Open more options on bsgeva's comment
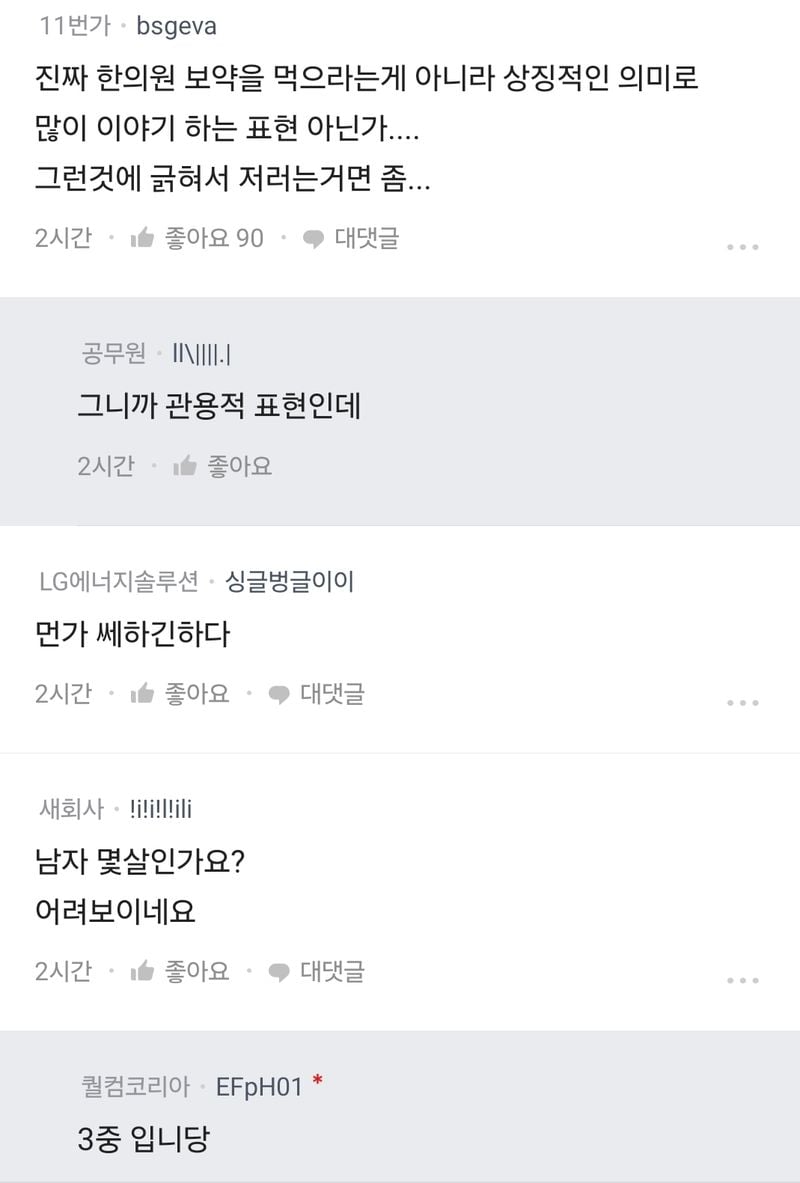800x1183 pixels. (742, 247)
